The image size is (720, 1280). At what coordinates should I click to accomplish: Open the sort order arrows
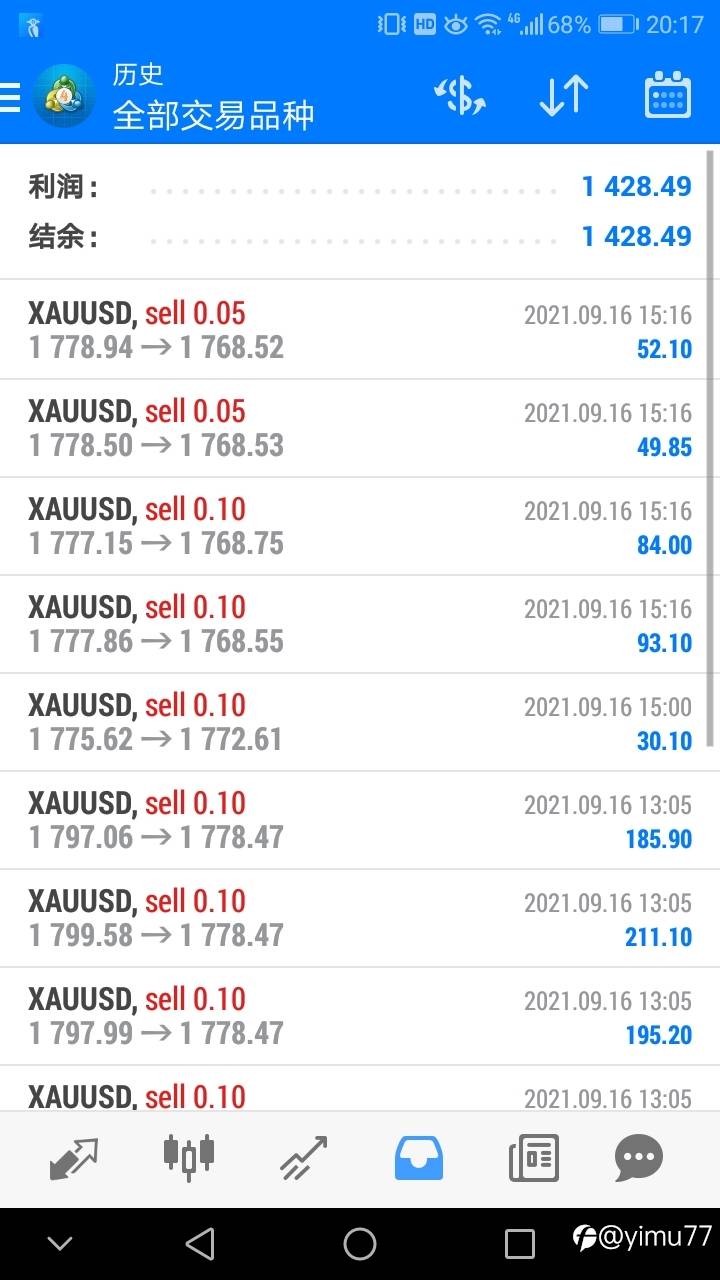click(564, 97)
